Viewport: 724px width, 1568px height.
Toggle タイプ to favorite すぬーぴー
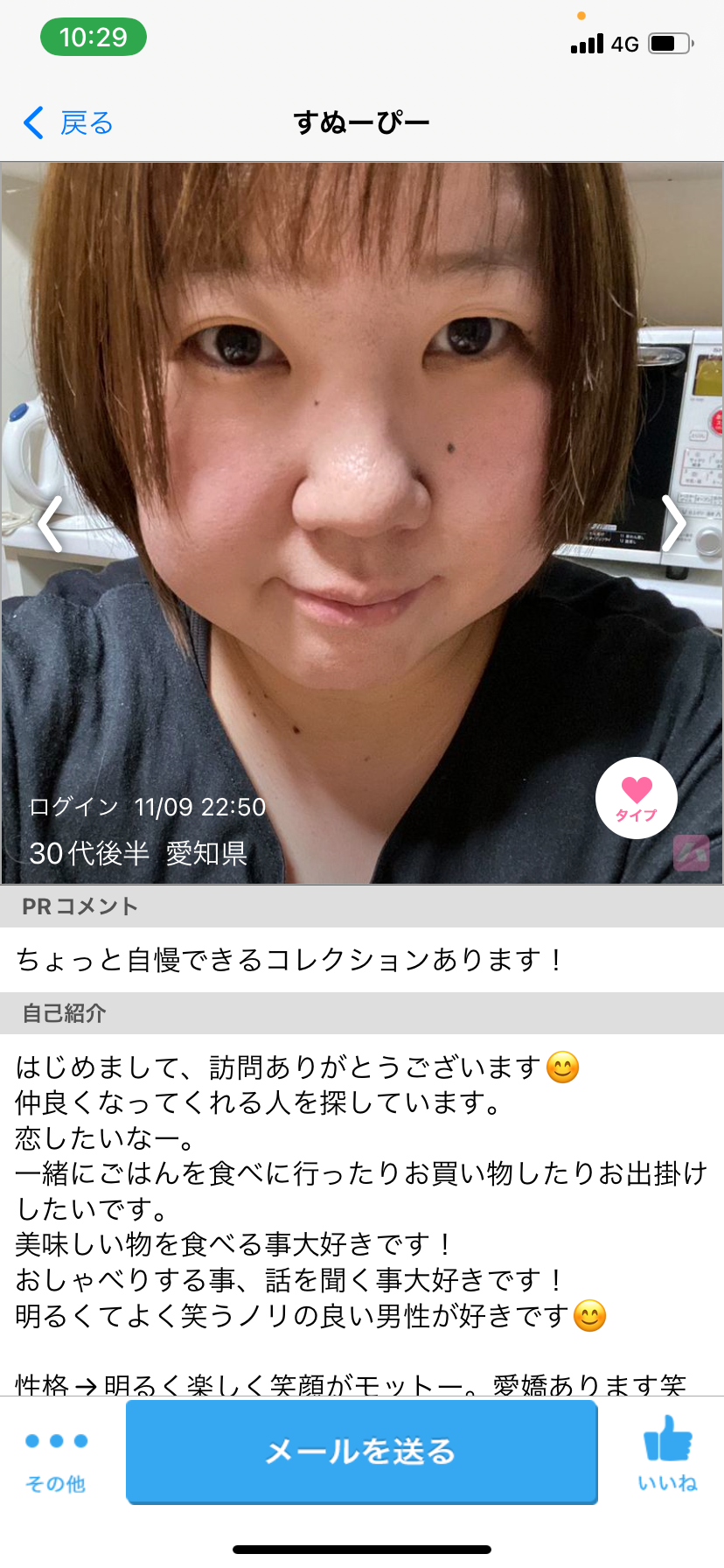[637, 797]
